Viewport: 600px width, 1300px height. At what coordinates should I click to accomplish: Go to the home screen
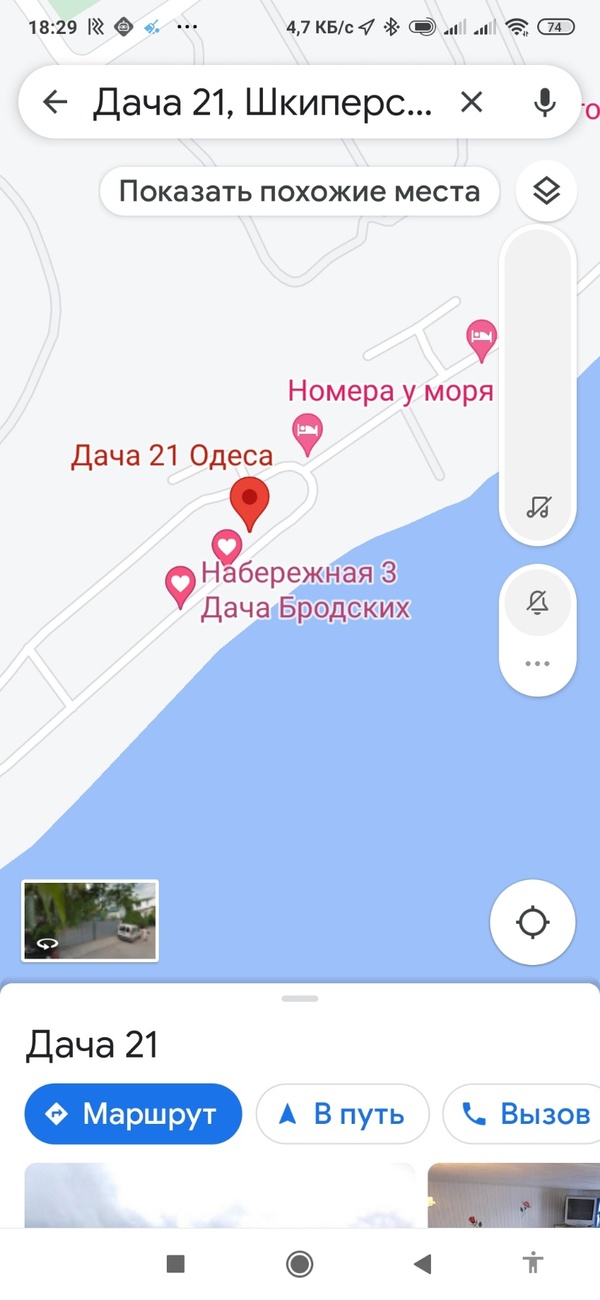(299, 1264)
